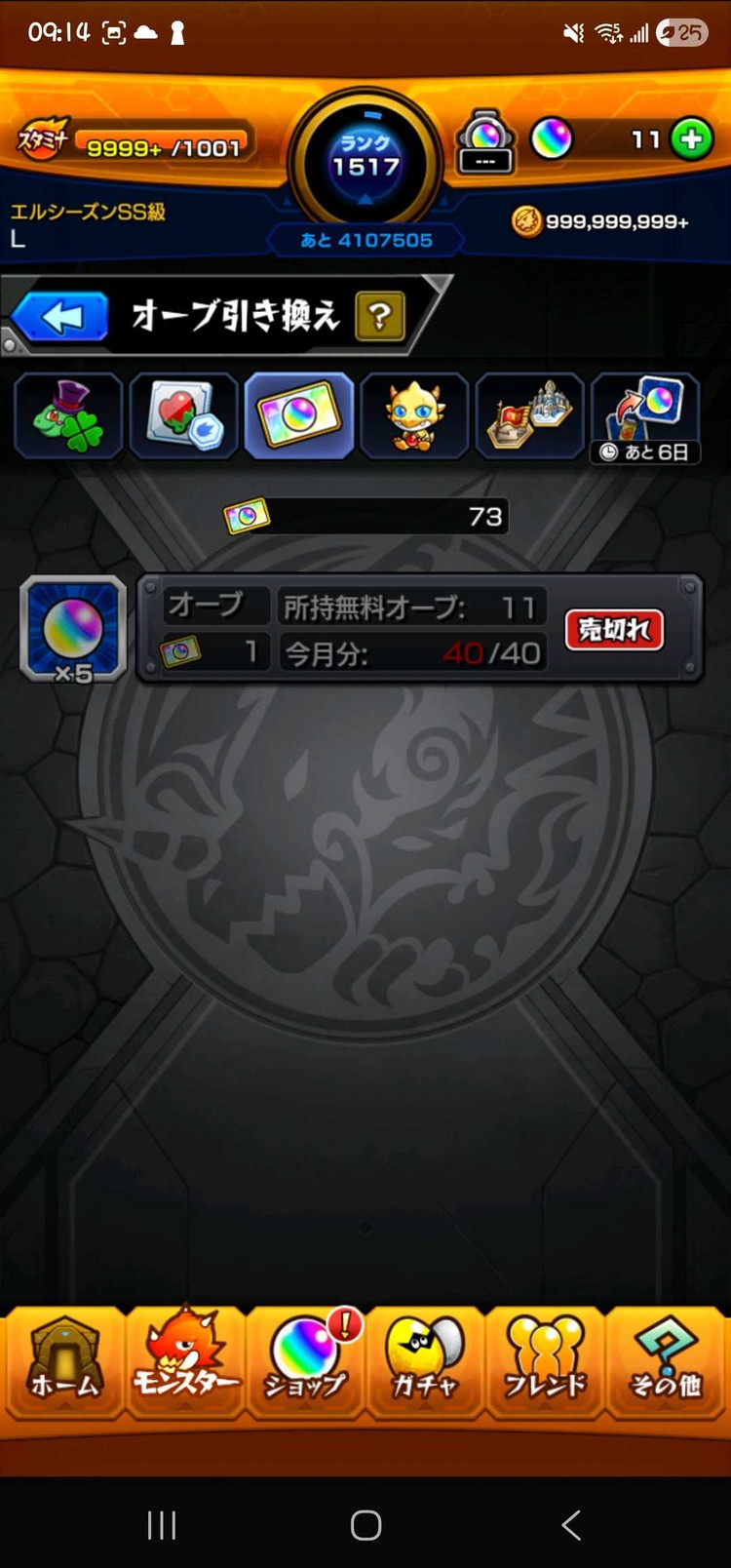The image size is (731, 1568).
Task: Select the rainbow orb ticket tab
Action: pos(298,416)
